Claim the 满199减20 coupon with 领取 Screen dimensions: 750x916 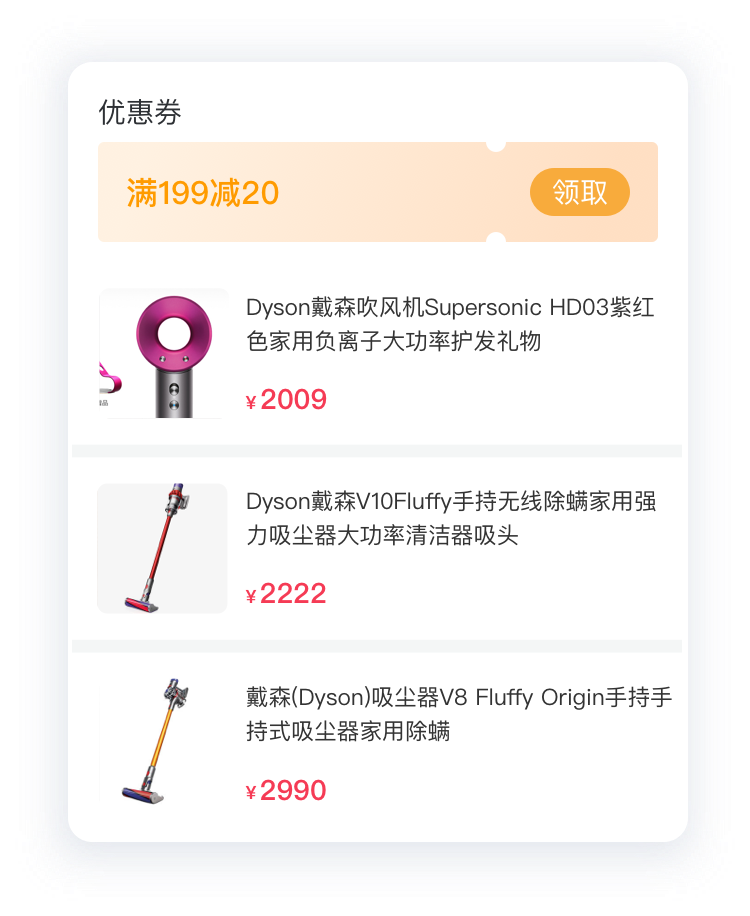coord(579,192)
